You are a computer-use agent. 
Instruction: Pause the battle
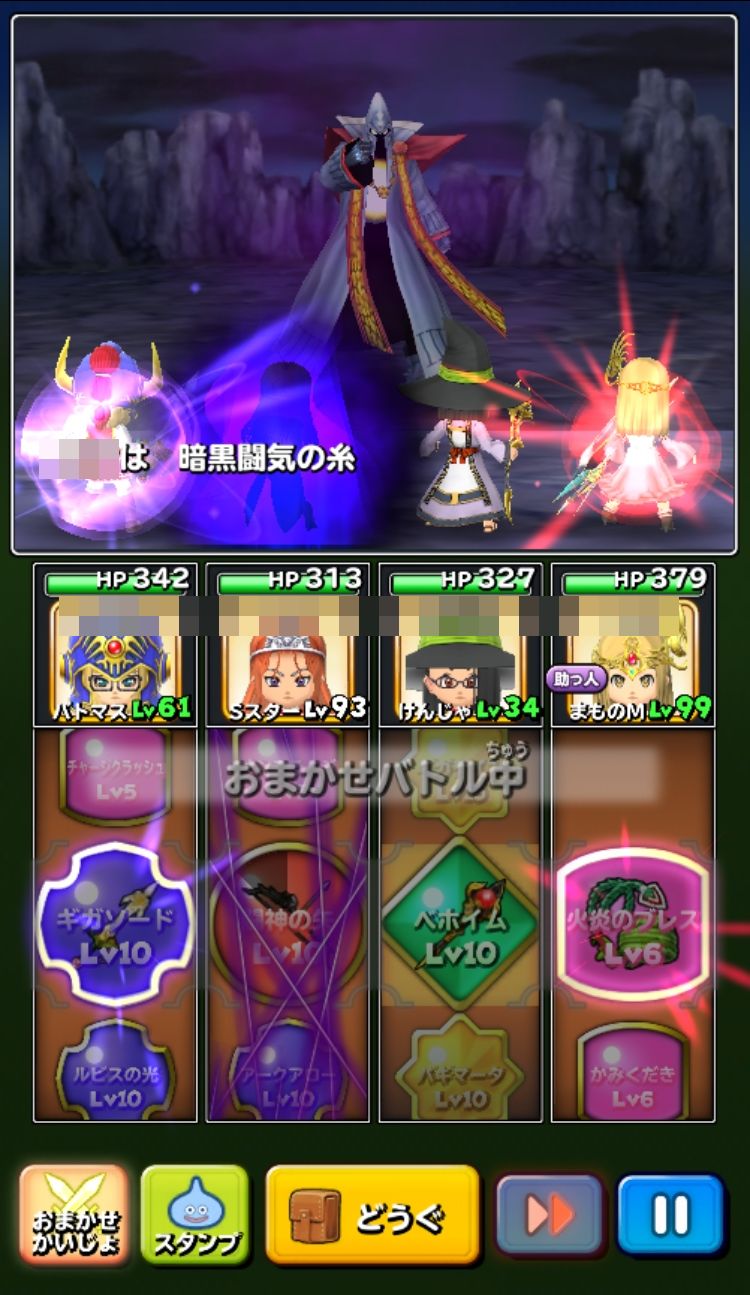pos(670,1214)
